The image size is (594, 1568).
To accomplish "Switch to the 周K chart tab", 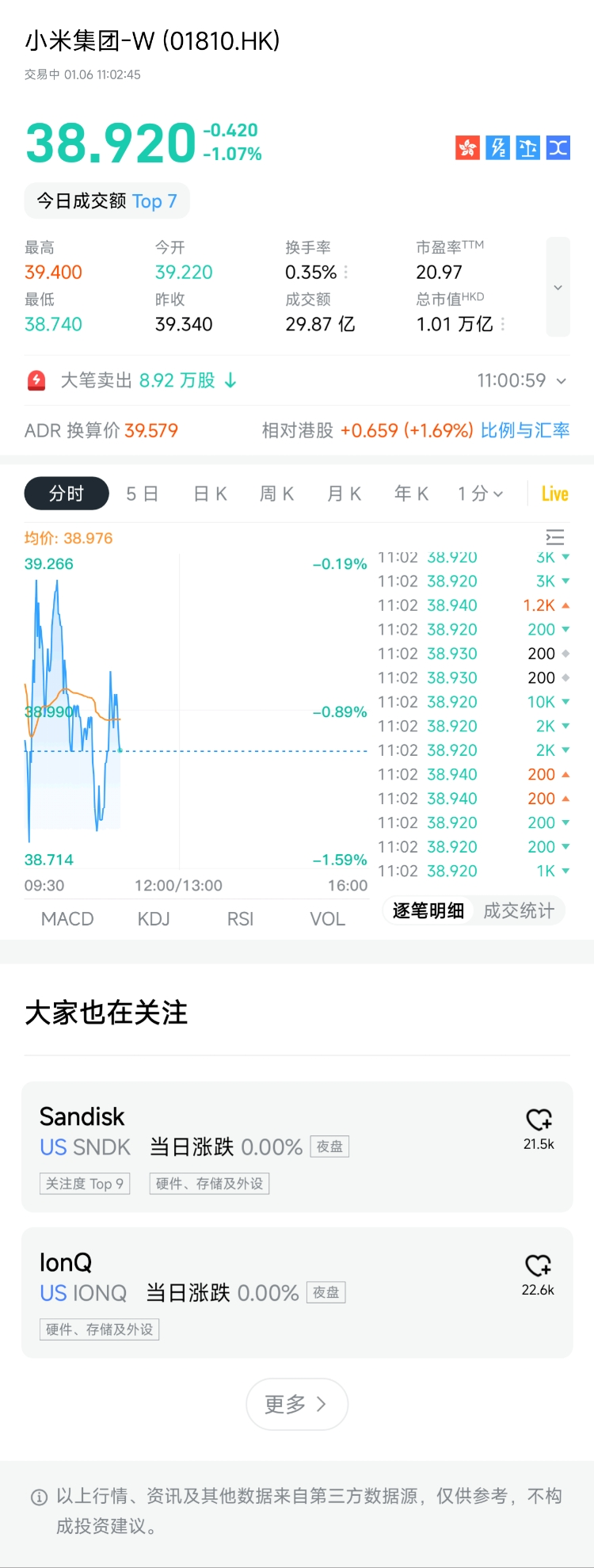I will coord(277,494).
